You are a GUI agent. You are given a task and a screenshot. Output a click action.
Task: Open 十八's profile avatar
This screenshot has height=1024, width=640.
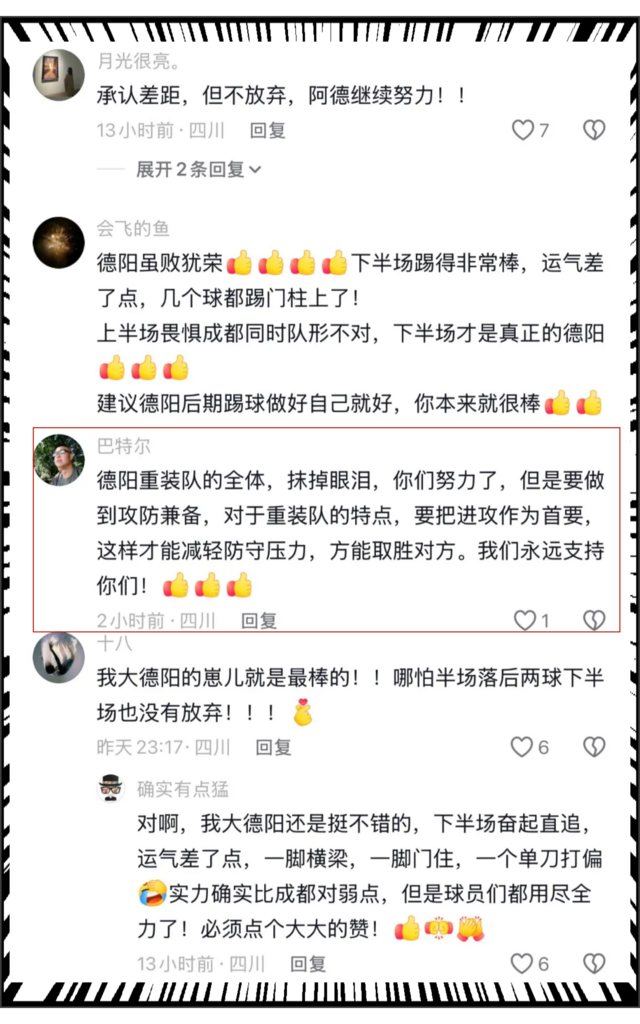(58, 658)
